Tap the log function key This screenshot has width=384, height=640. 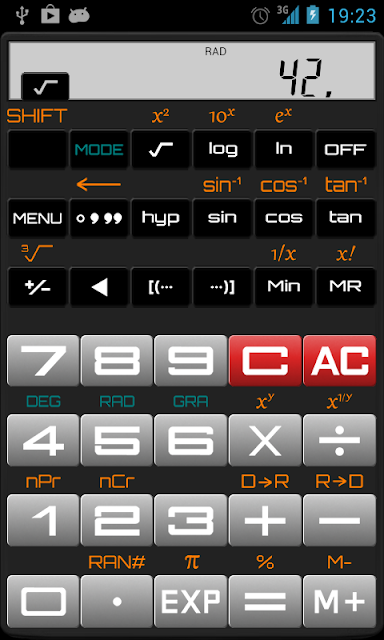click(x=222, y=149)
